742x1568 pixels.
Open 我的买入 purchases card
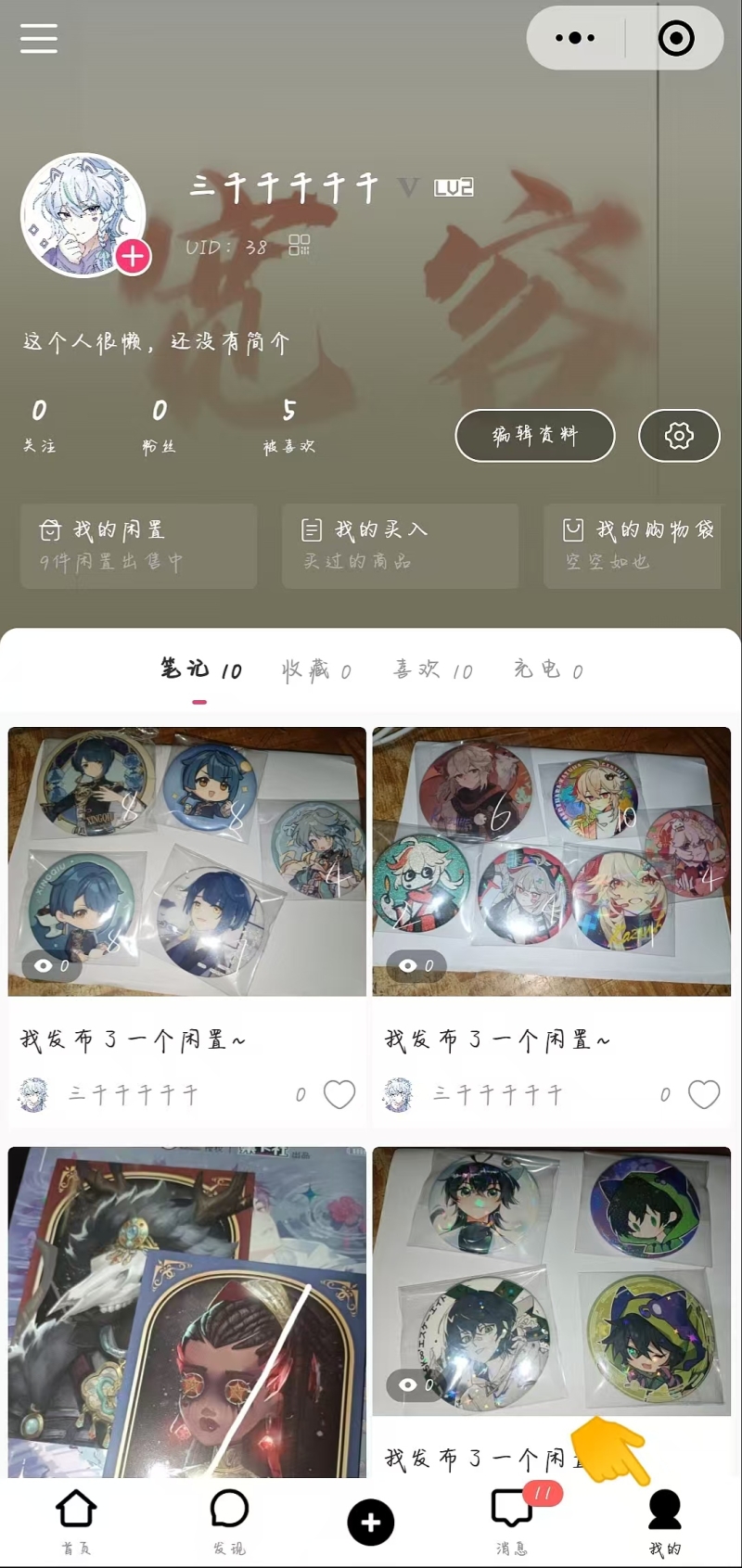point(399,545)
